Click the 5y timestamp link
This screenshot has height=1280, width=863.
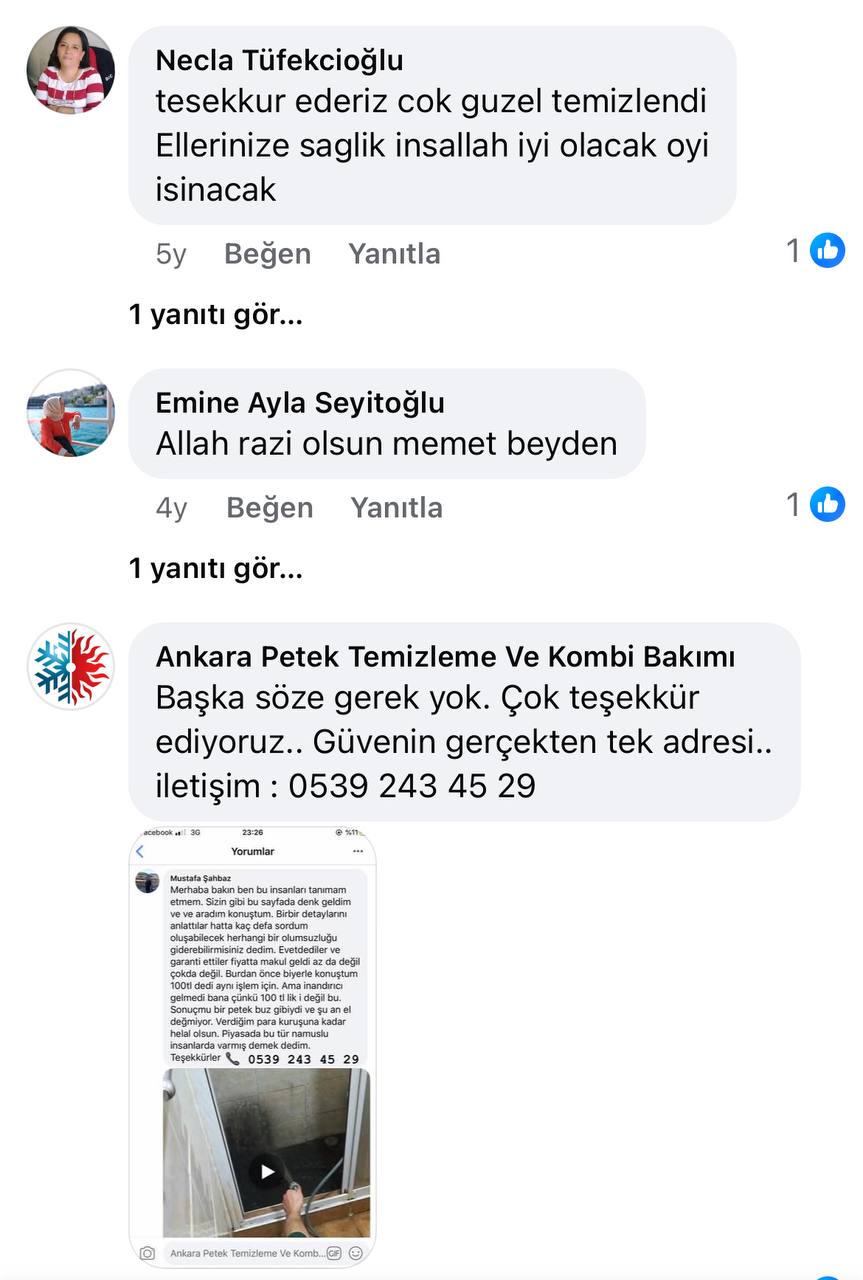click(172, 253)
